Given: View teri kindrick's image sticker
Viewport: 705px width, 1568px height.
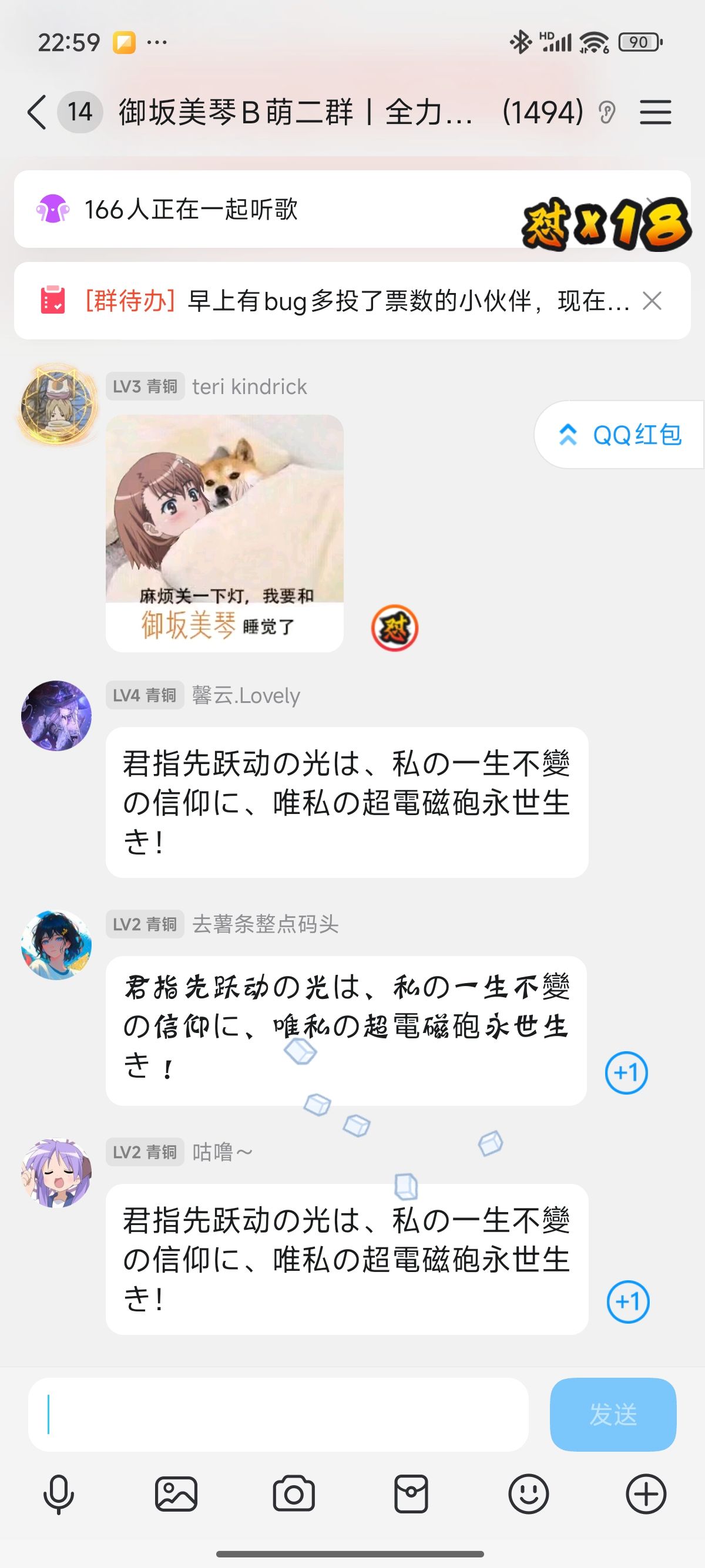Looking at the screenshot, I should tap(224, 533).
